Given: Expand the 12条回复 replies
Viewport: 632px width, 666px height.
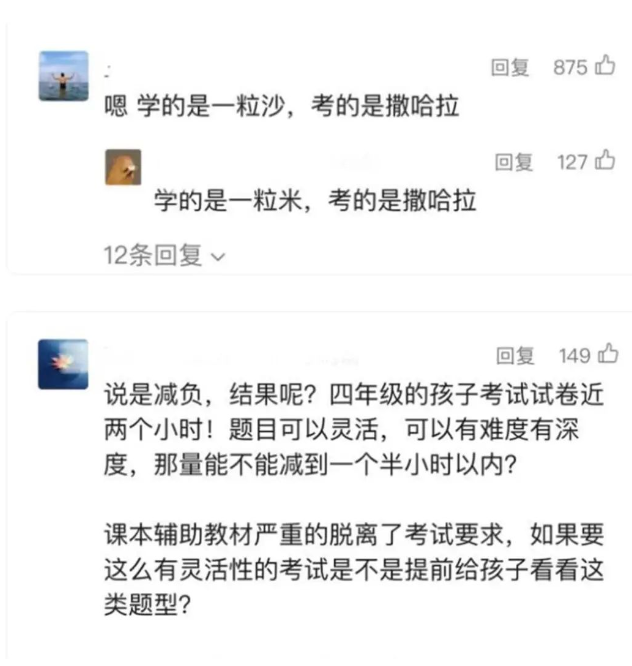Looking at the screenshot, I should [165, 256].
